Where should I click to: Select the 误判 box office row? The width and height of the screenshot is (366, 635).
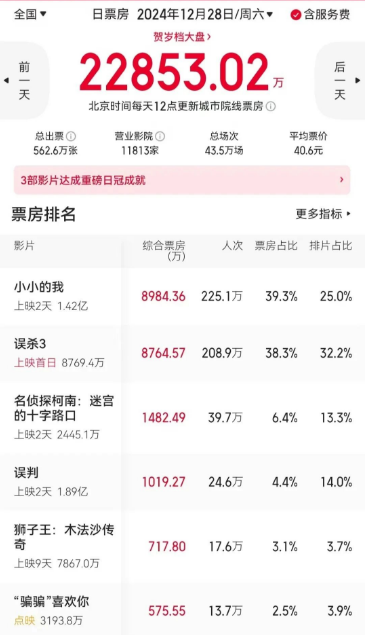182,482
